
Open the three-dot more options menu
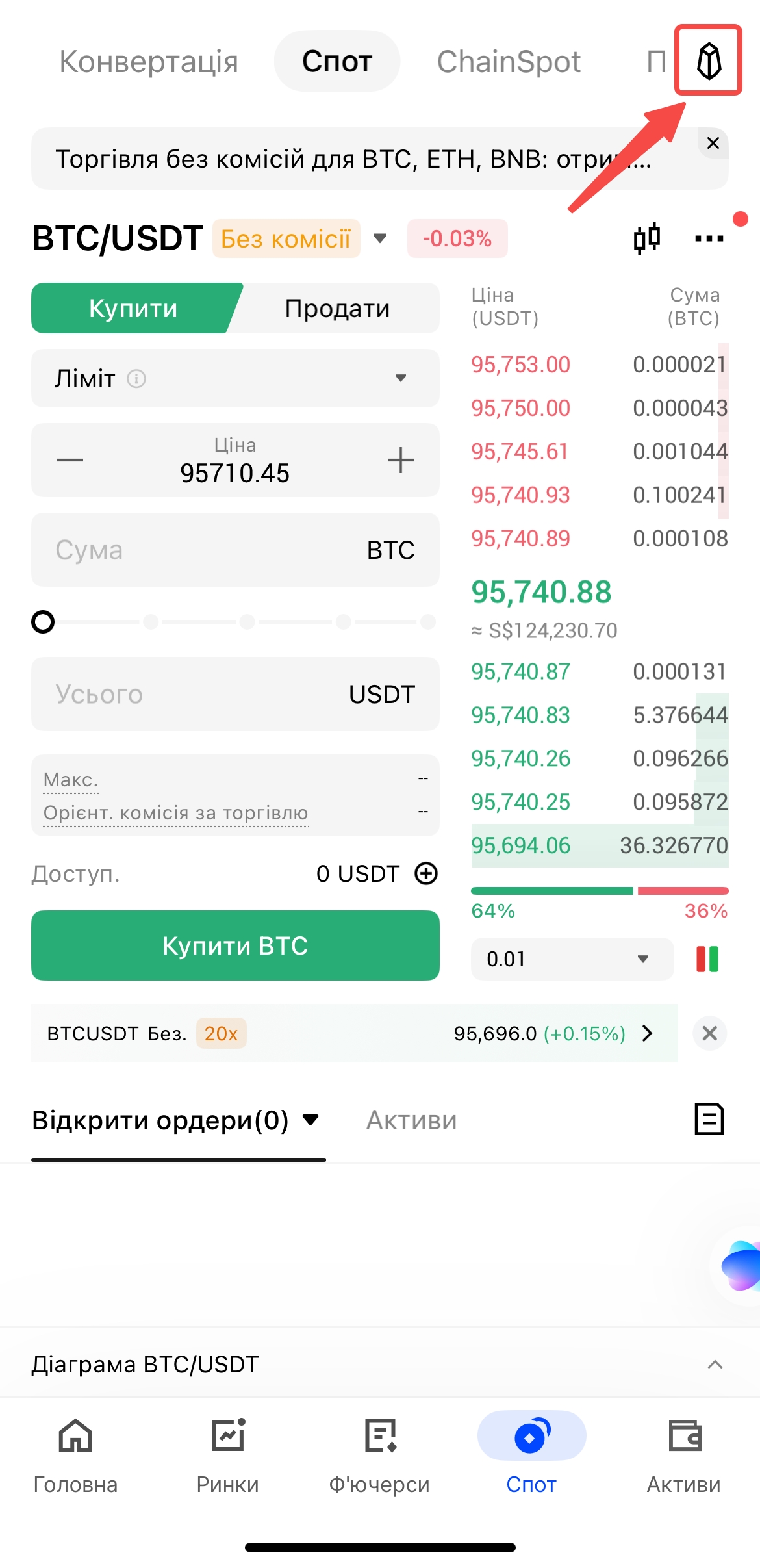pyautogui.click(x=709, y=238)
